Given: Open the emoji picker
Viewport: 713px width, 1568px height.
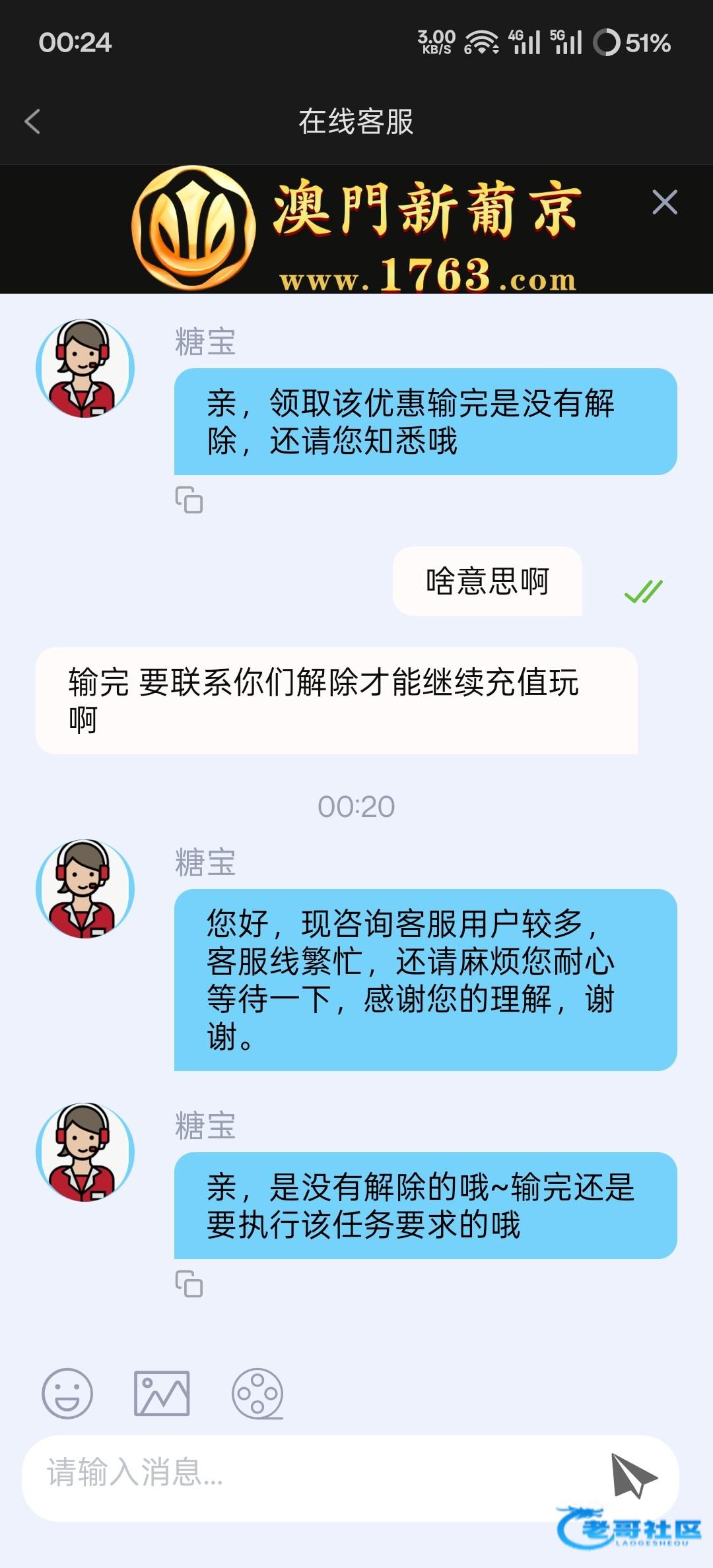Looking at the screenshot, I should coord(67,1393).
